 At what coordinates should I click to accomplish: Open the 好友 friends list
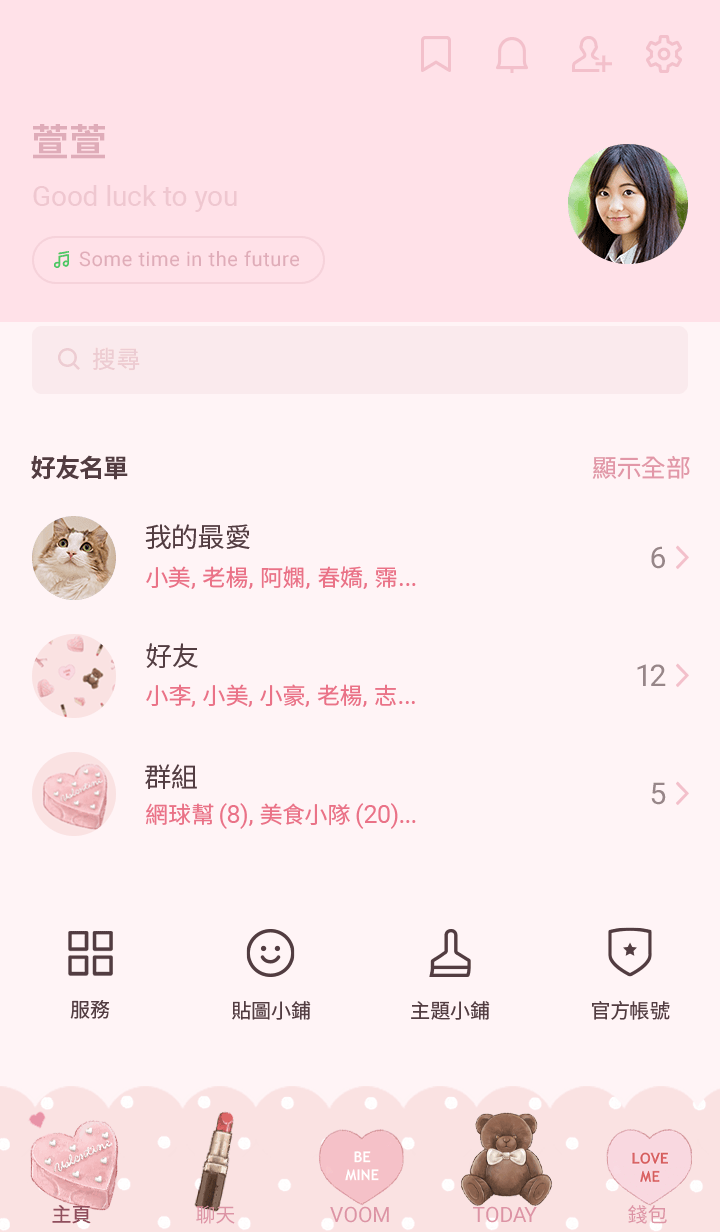360,676
